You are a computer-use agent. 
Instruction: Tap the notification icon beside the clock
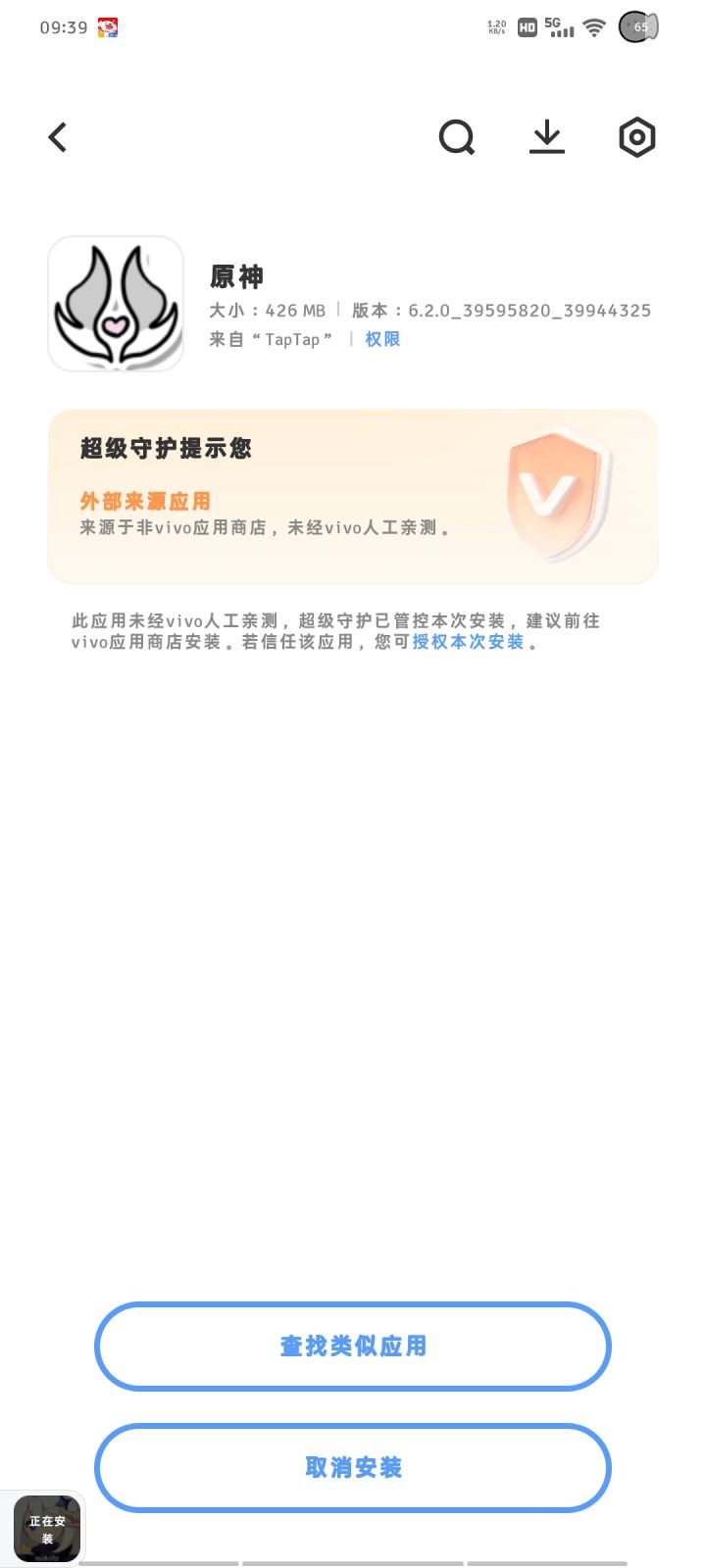coord(108,27)
